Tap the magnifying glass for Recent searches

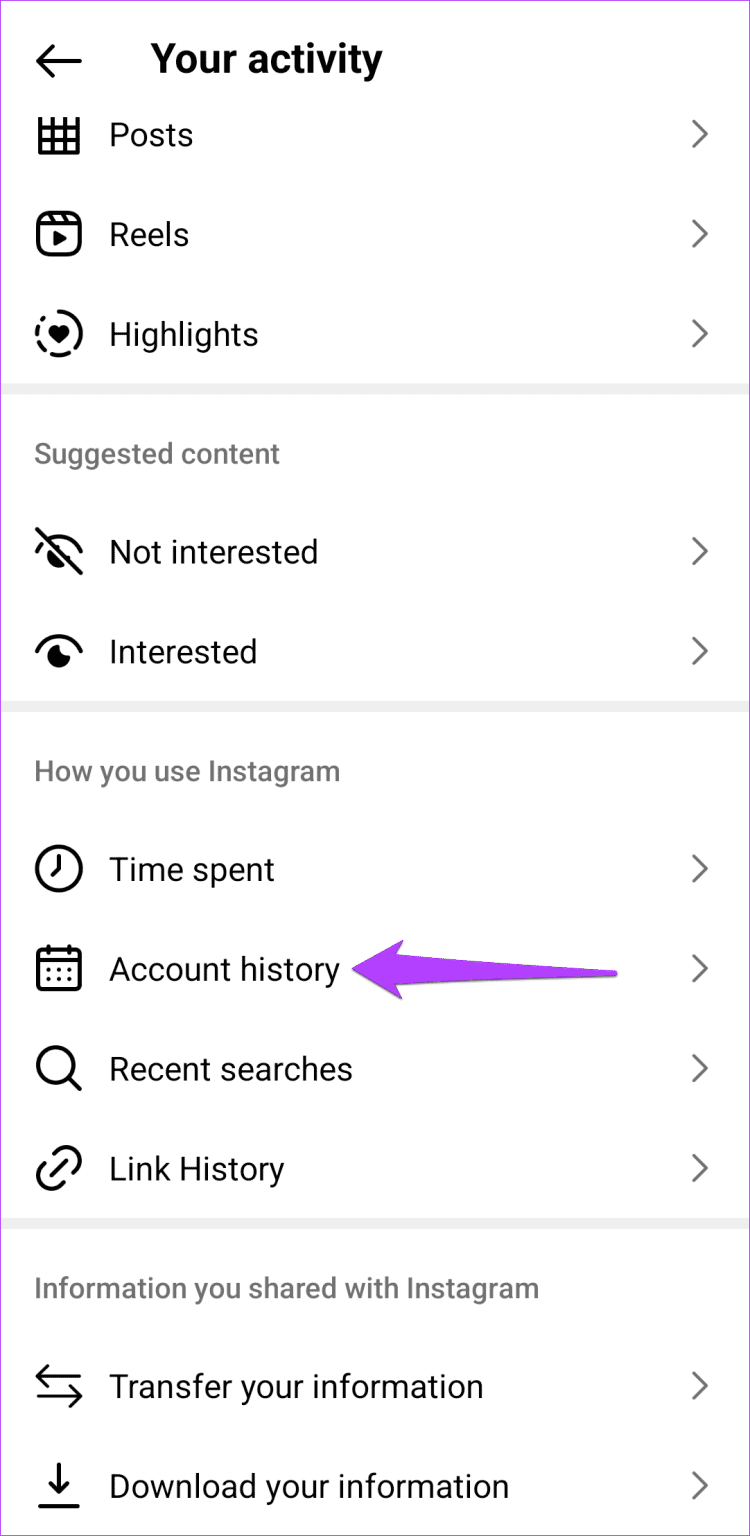coord(58,1068)
